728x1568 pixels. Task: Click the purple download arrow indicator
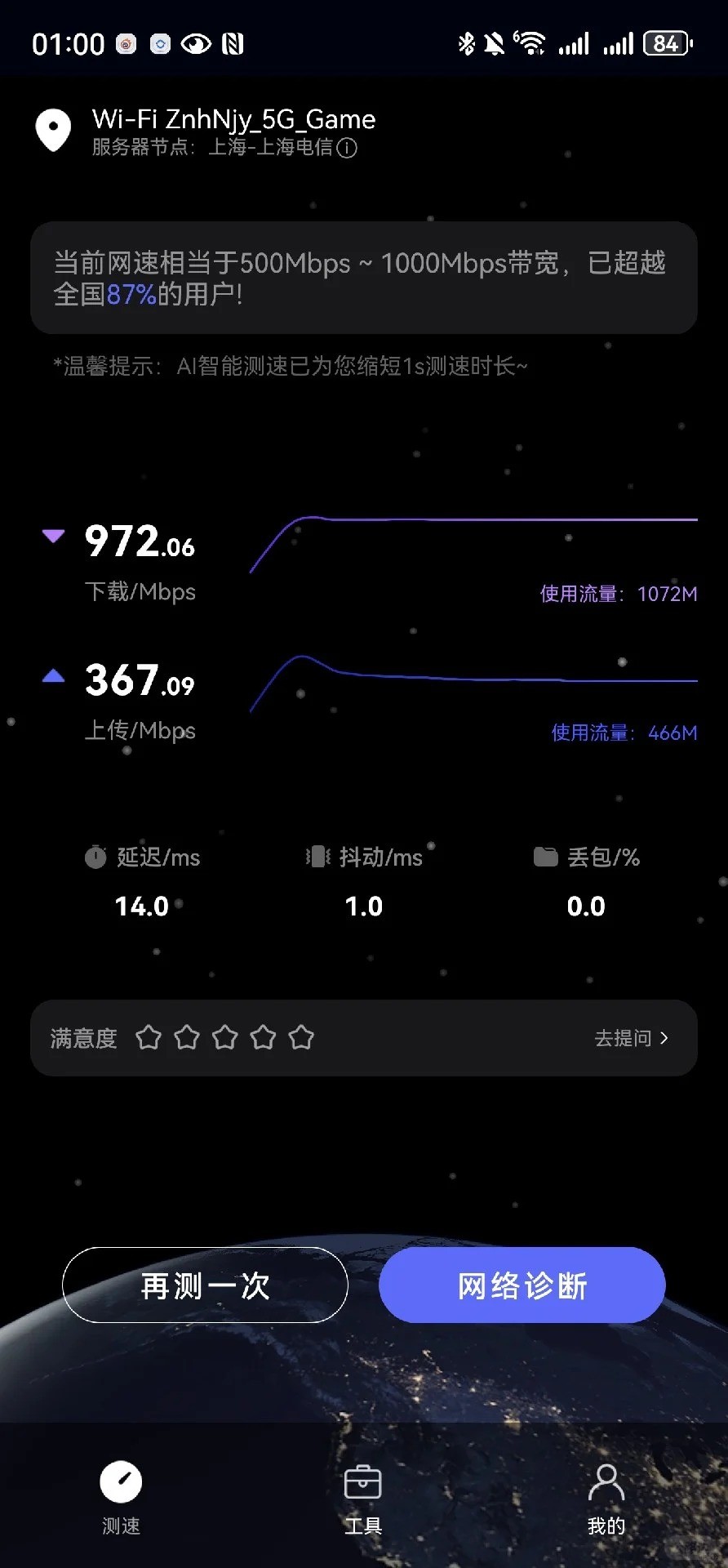tap(53, 535)
